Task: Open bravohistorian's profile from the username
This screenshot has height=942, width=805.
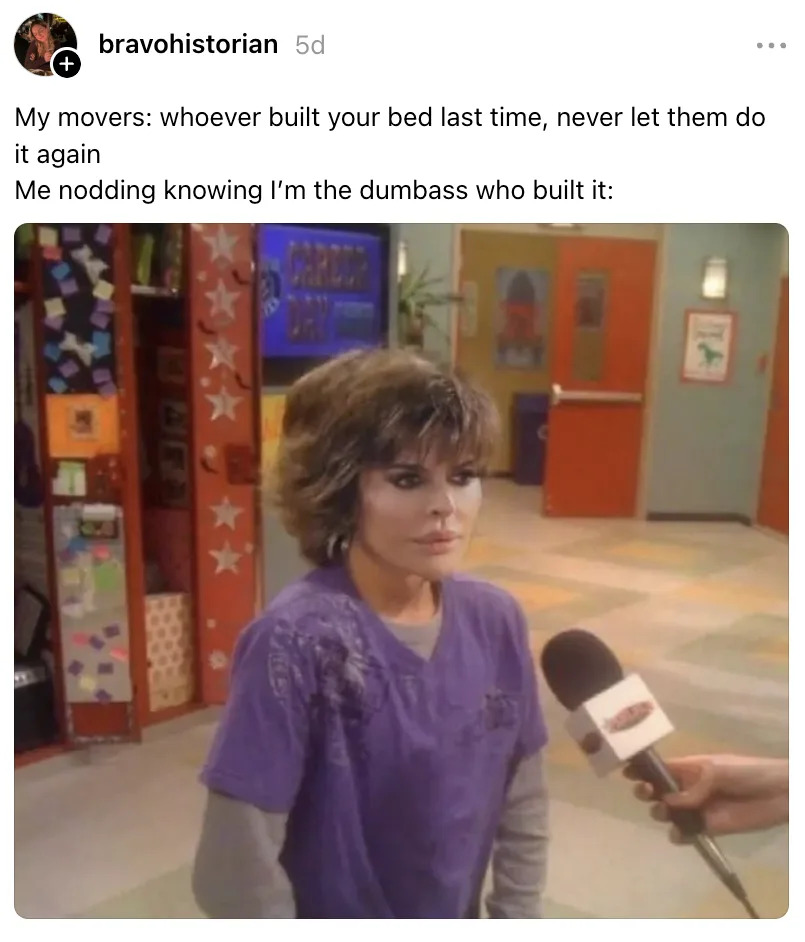Action: click(188, 44)
